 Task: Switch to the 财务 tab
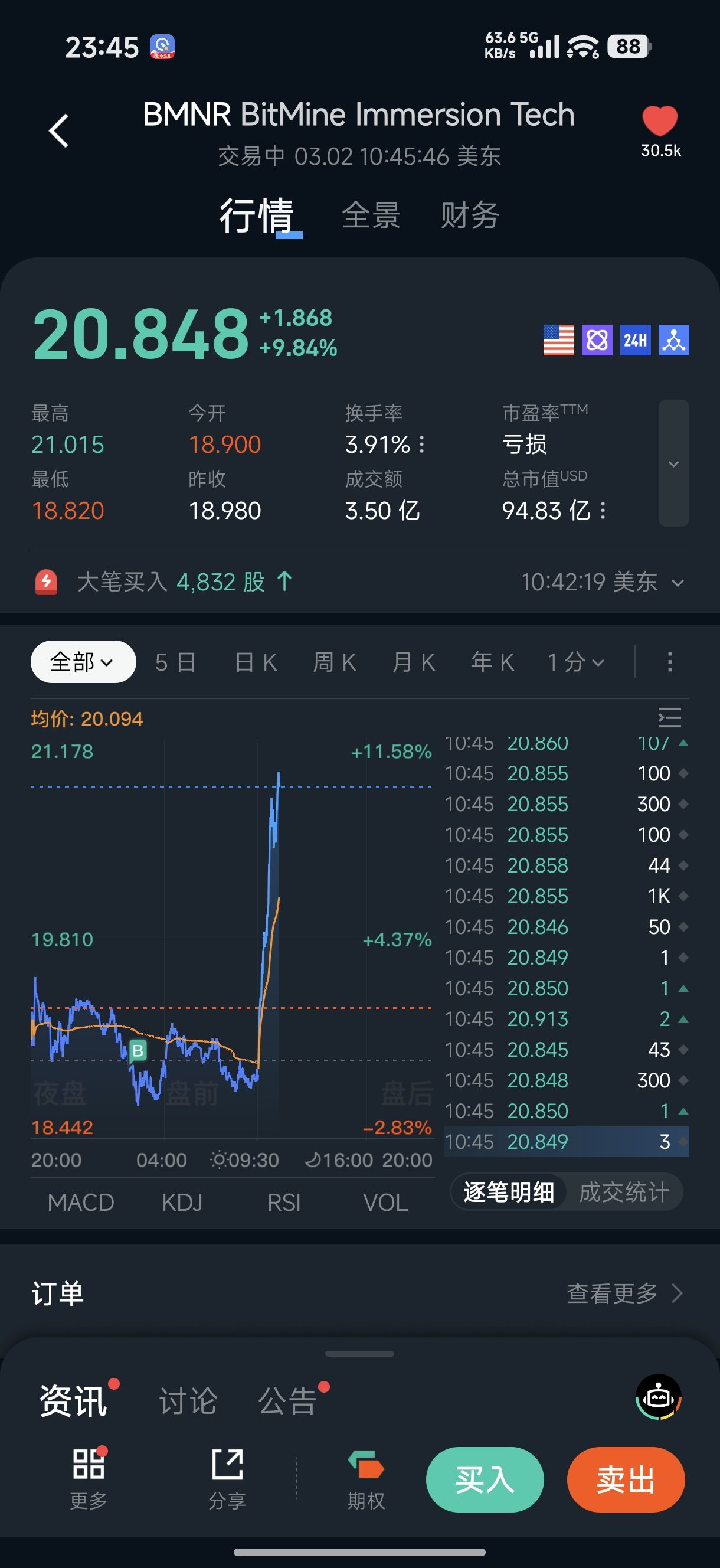(470, 215)
